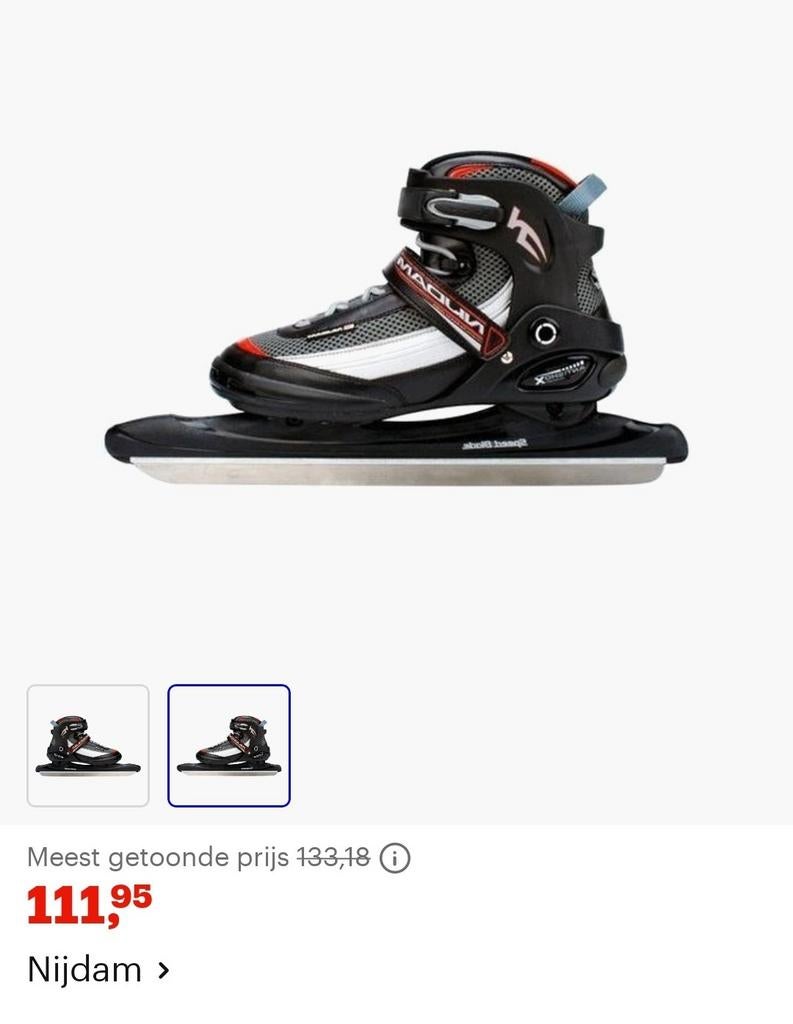Click the strikethrough price 133,18

click(333, 855)
